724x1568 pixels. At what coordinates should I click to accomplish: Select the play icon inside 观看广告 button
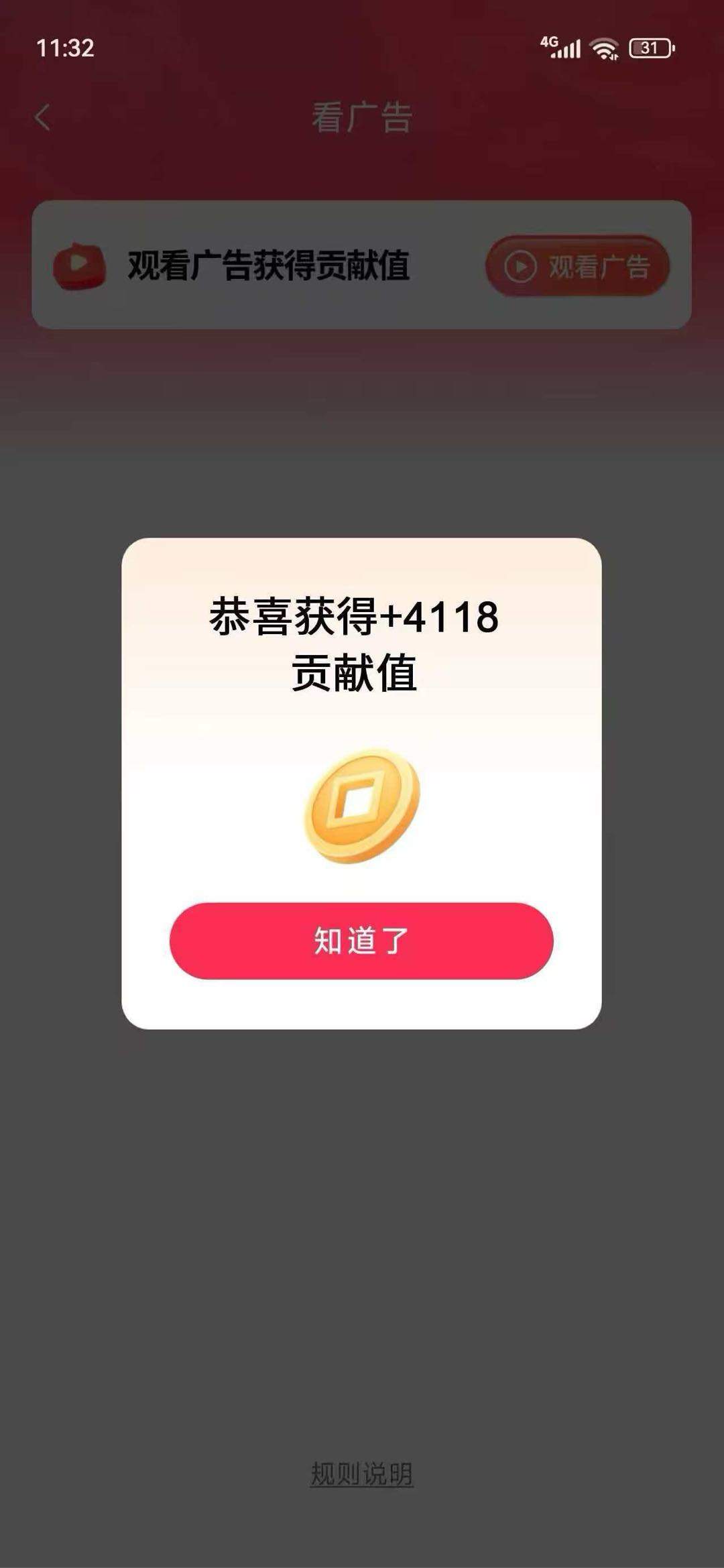522,265
